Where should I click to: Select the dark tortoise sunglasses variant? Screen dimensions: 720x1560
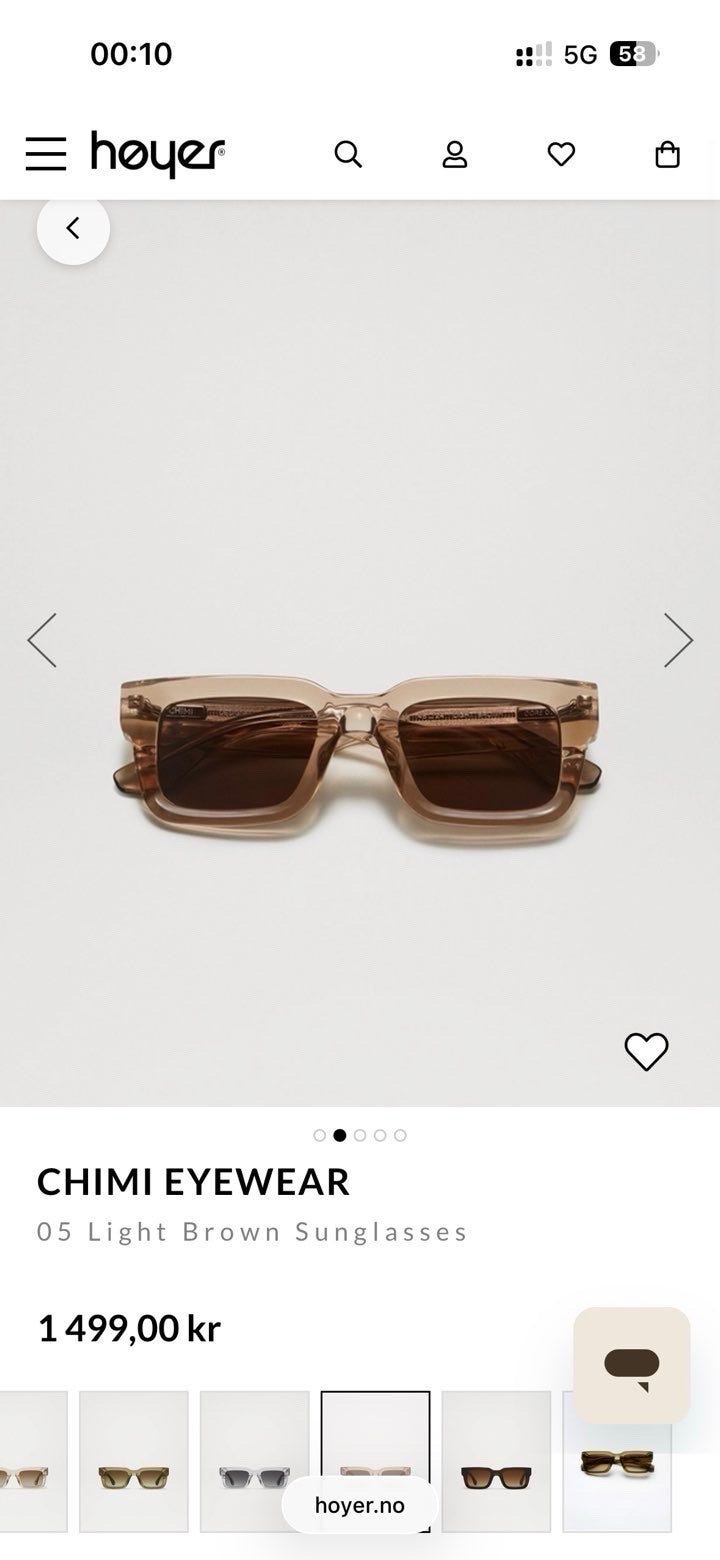point(497,1461)
